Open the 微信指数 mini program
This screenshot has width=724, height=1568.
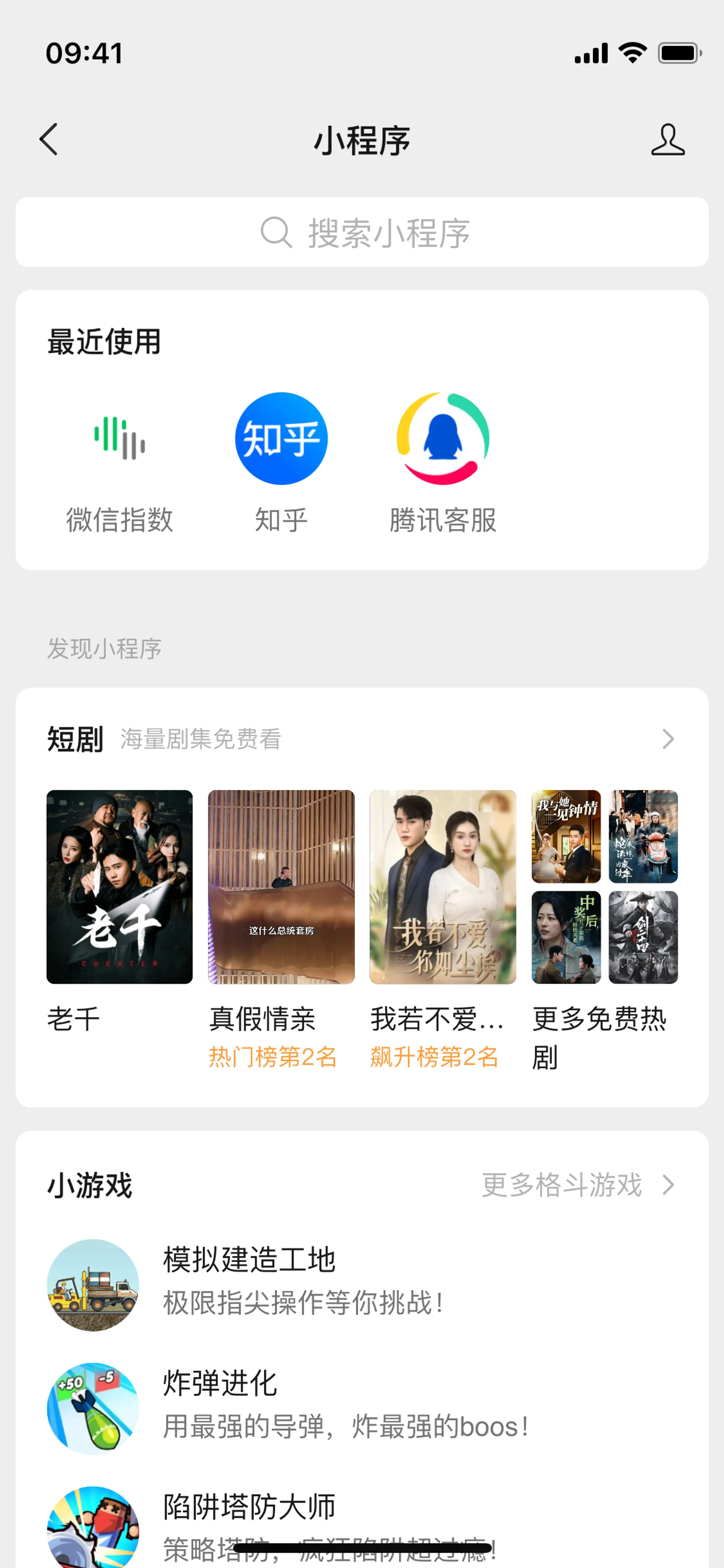(119, 462)
